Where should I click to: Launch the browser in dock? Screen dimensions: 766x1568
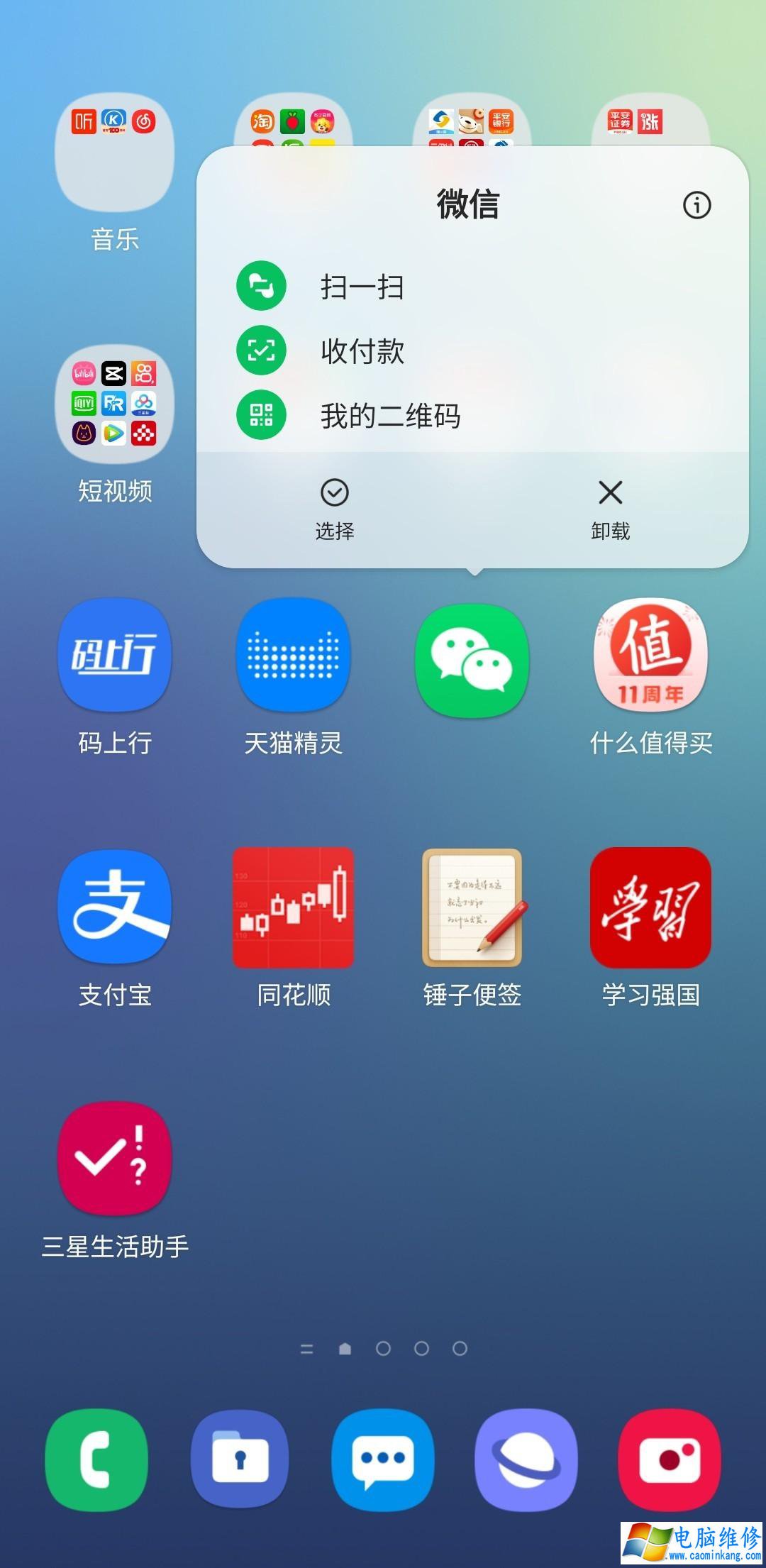526,1459
